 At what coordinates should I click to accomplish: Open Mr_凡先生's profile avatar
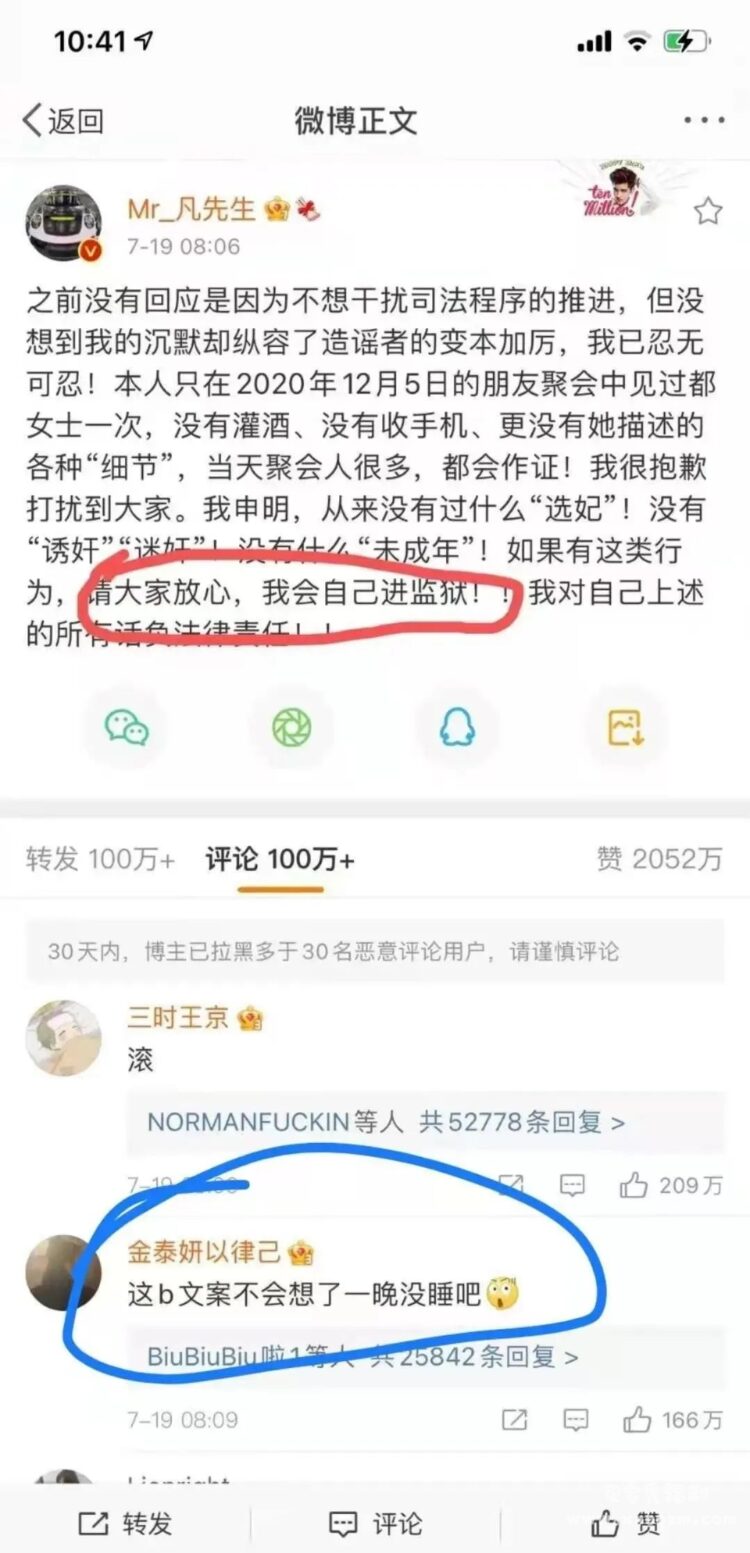(63, 223)
